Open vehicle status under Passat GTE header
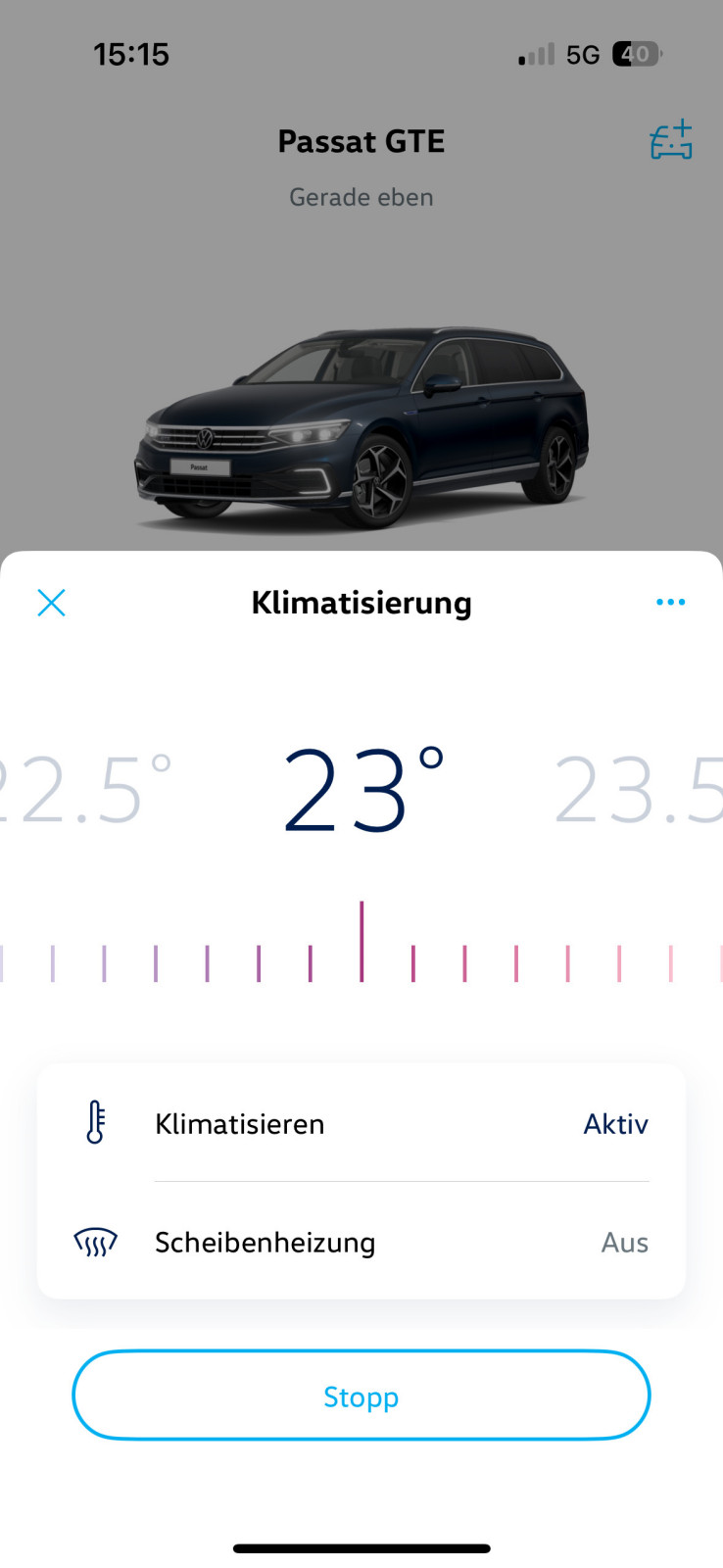 [x=361, y=196]
